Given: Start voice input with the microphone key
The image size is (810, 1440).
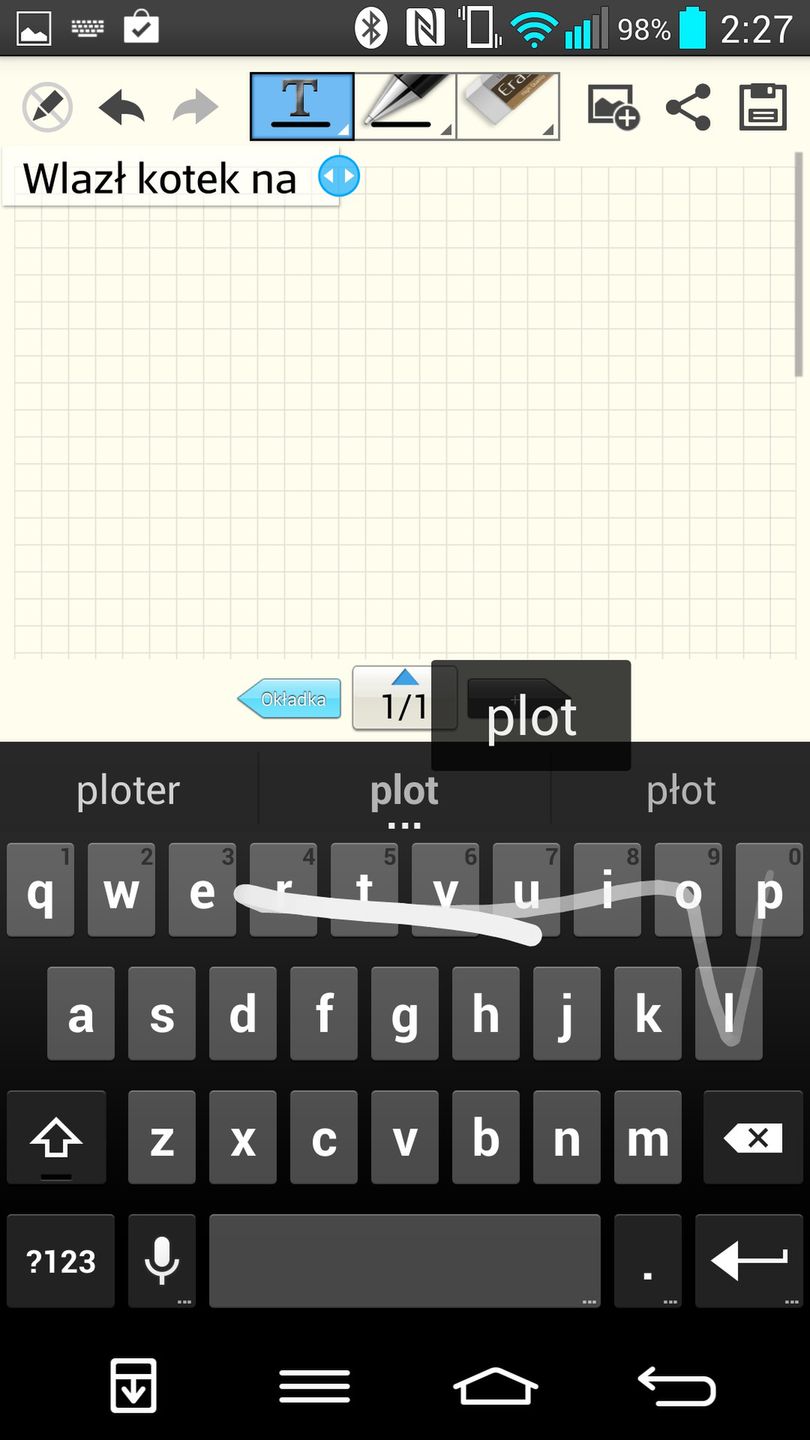Looking at the screenshot, I should click(x=162, y=1261).
